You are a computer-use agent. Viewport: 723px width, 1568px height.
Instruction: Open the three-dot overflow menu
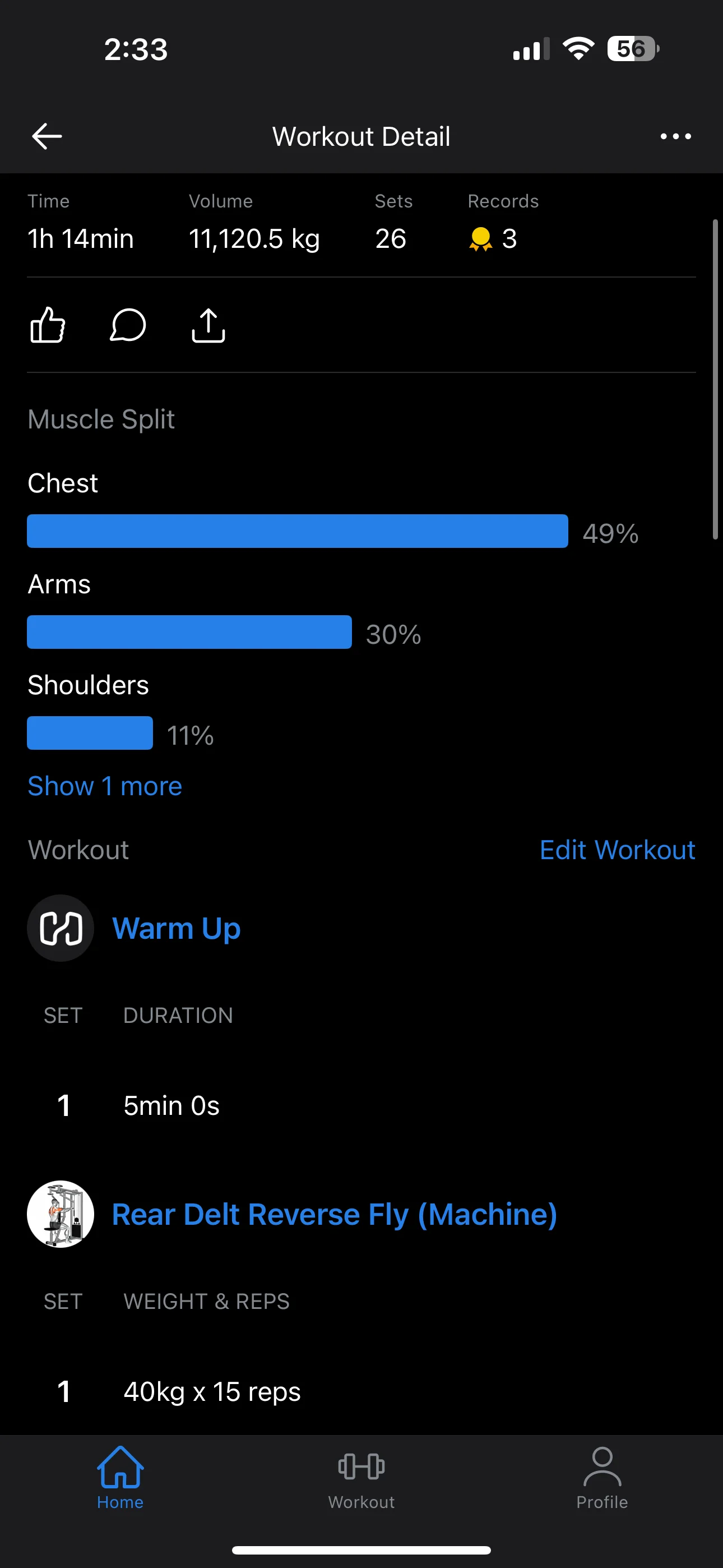coord(675,136)
